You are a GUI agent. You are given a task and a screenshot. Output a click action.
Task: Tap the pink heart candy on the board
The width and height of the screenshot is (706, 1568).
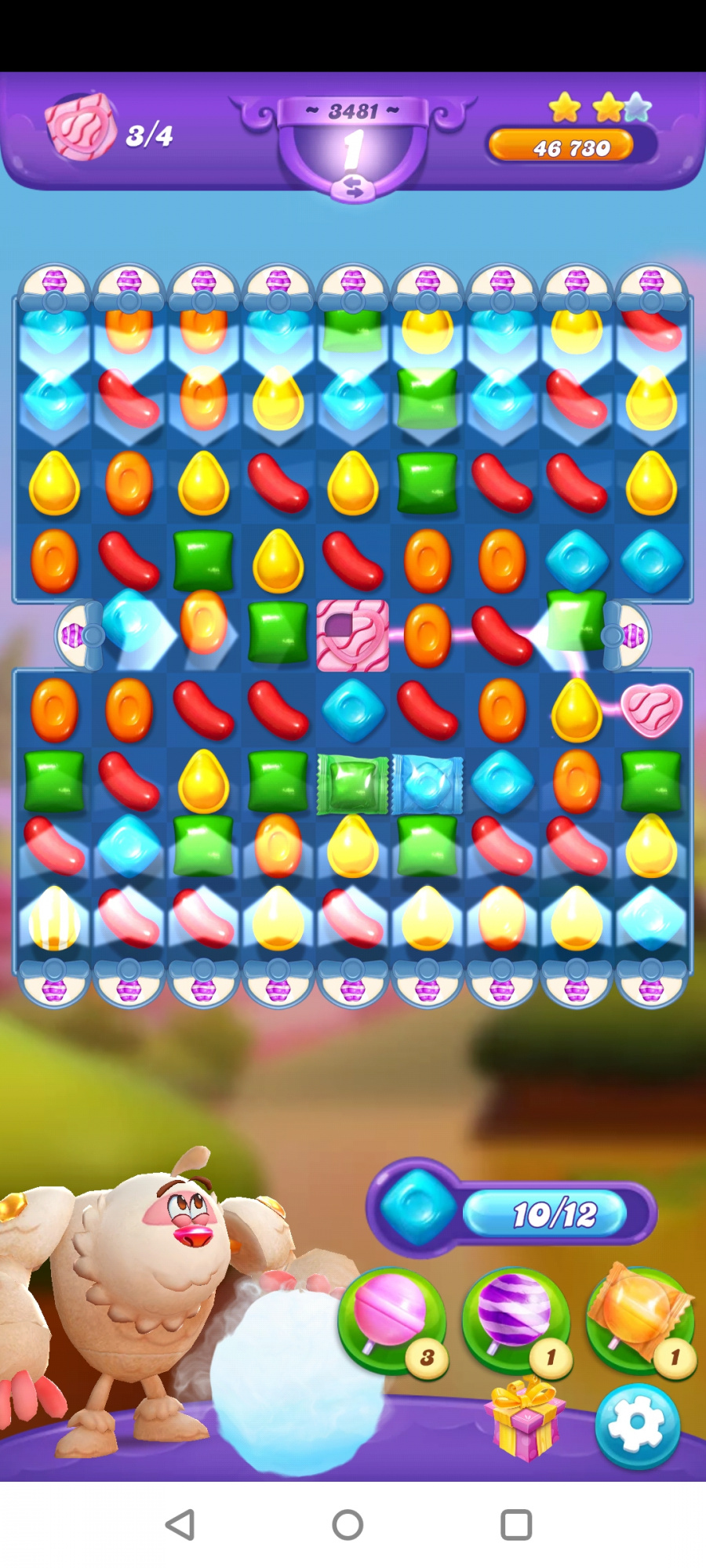point(651,710)
